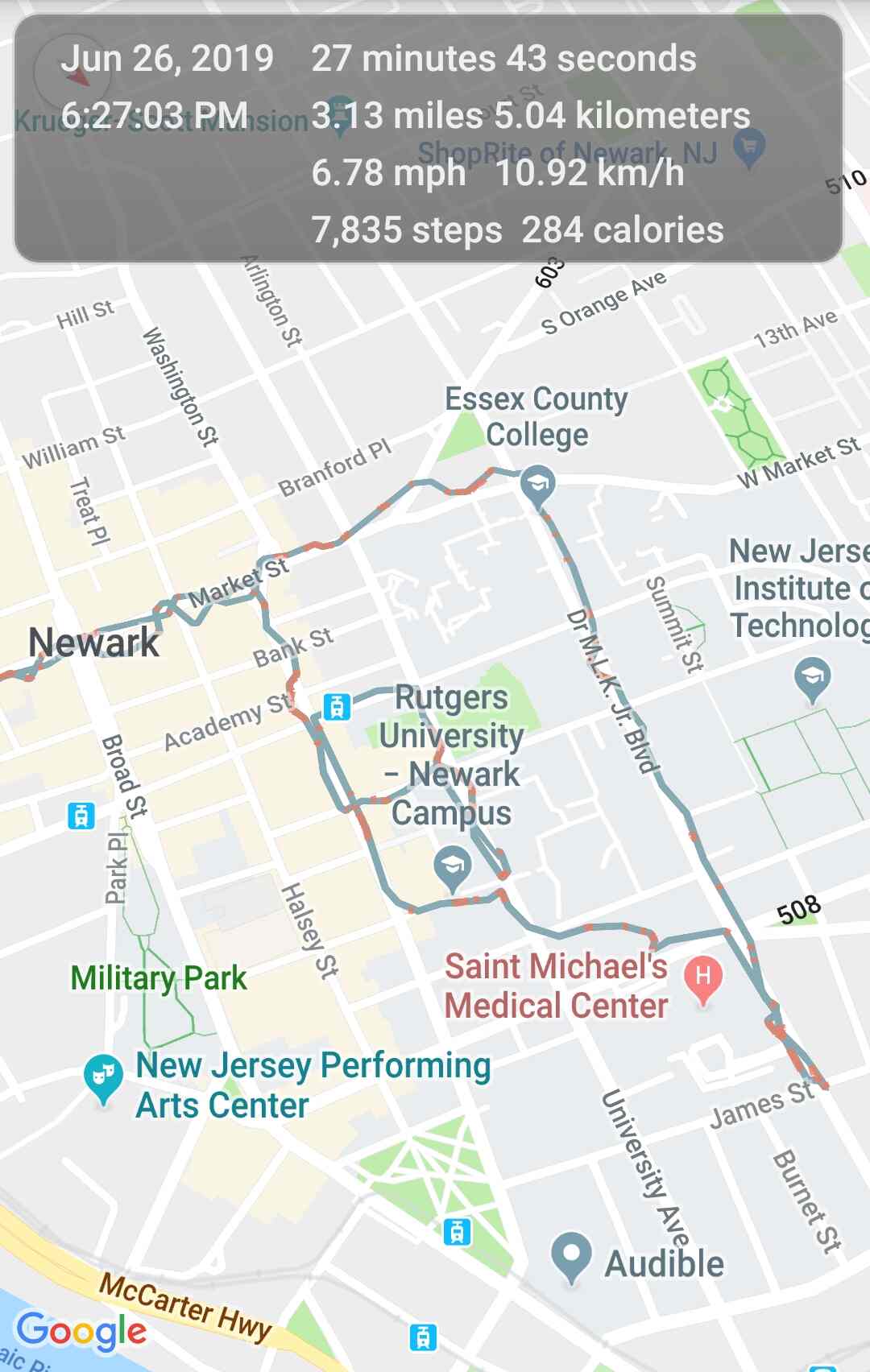The height and width of the screenshot is (1372, 870).
Task: Select the Essex County College graduation cap pin
Action: pyautogui.click(x=538, y=483)
